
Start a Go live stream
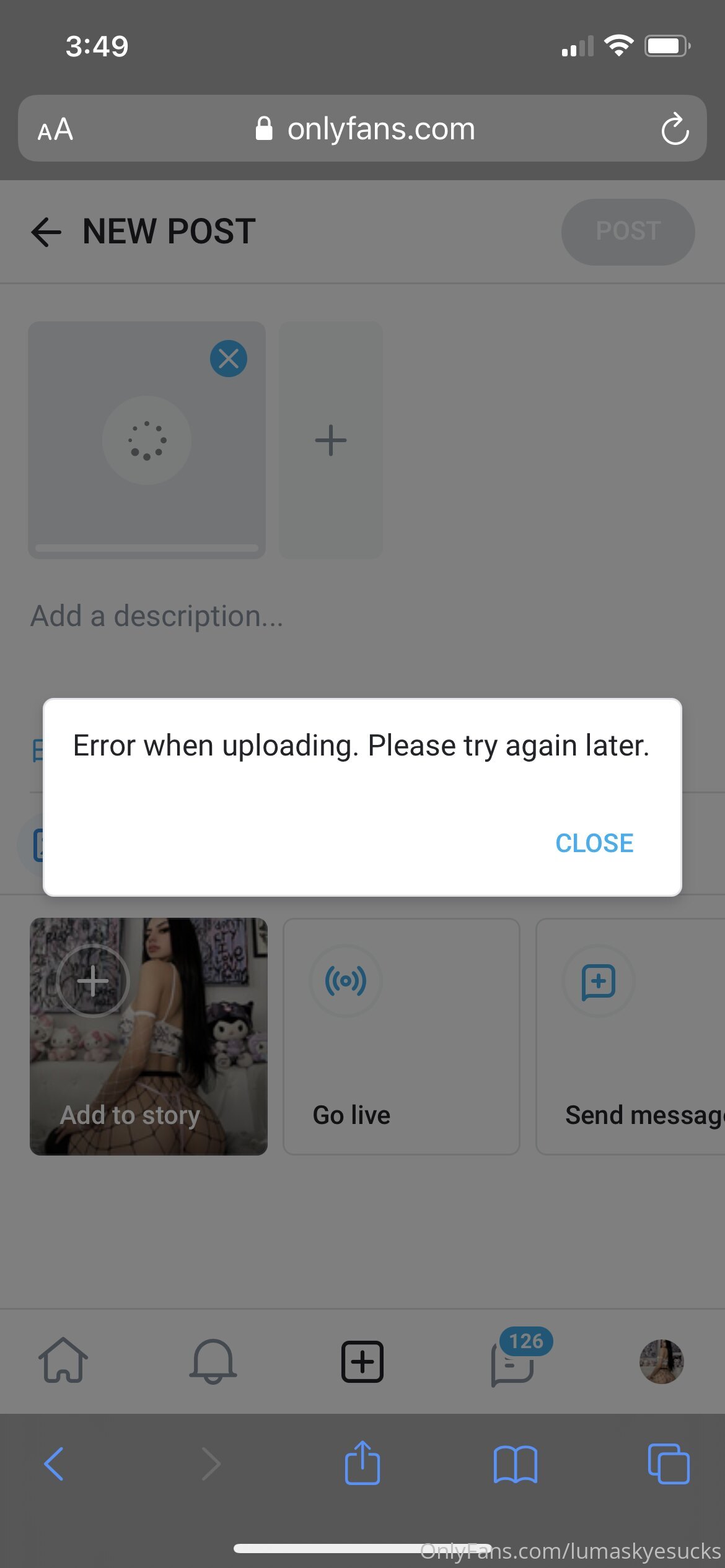(x=401, y=1036)
